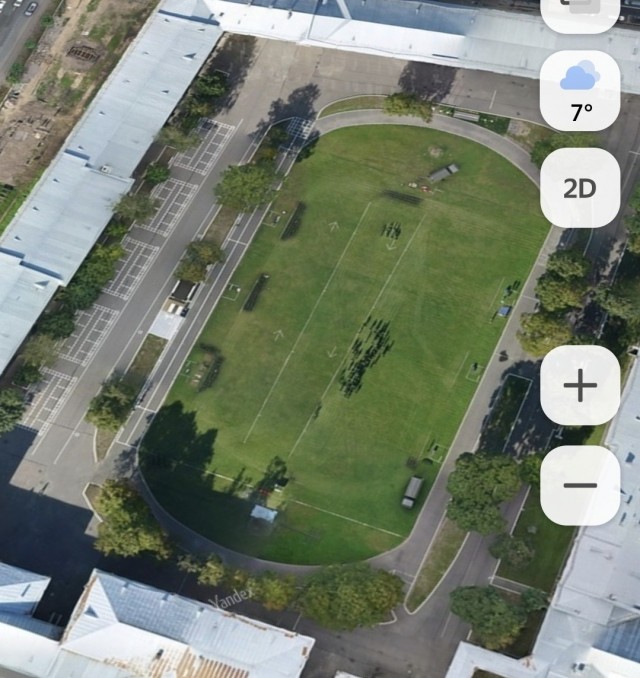Zoom out with the minus button
The image size is (640, 678).
(580, 485)
